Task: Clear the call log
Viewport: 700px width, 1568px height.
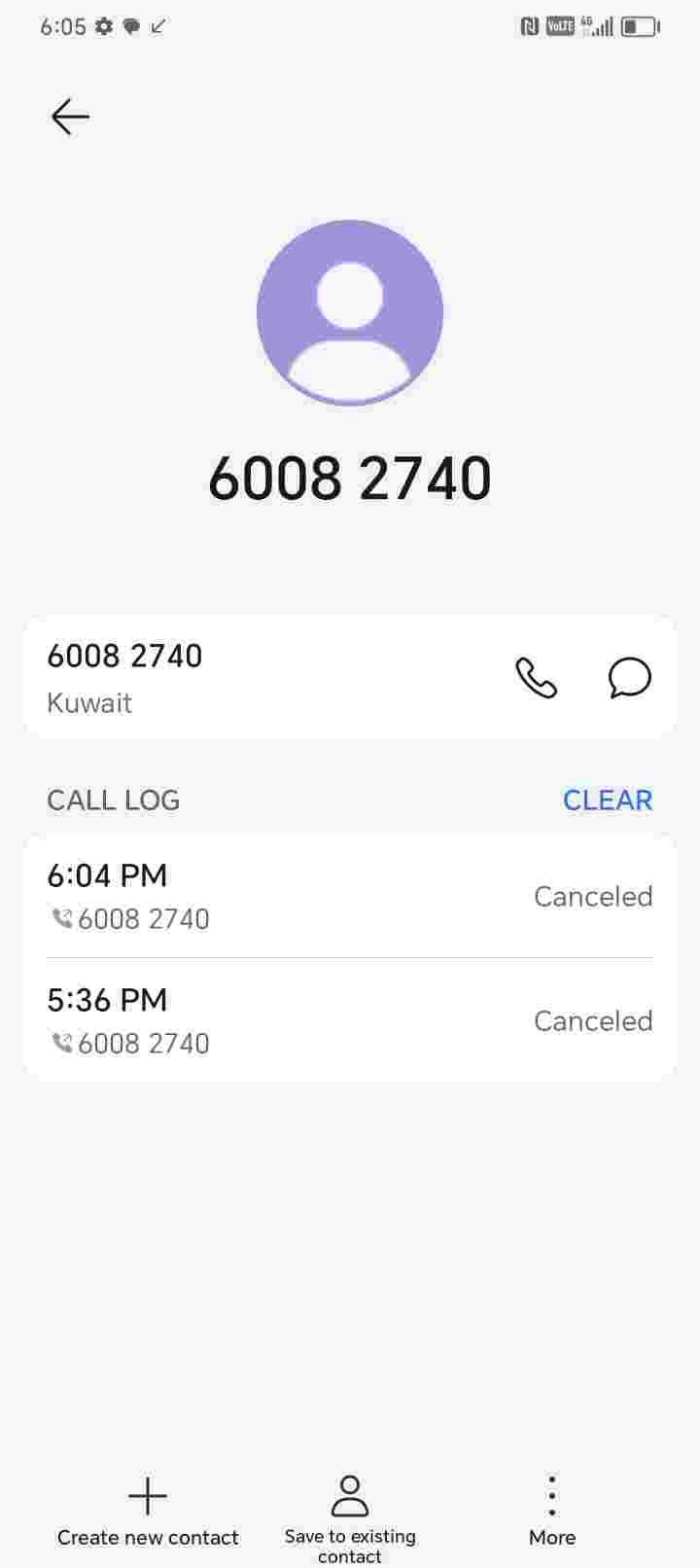Action: pyautogui.click(x=607, y=800)
